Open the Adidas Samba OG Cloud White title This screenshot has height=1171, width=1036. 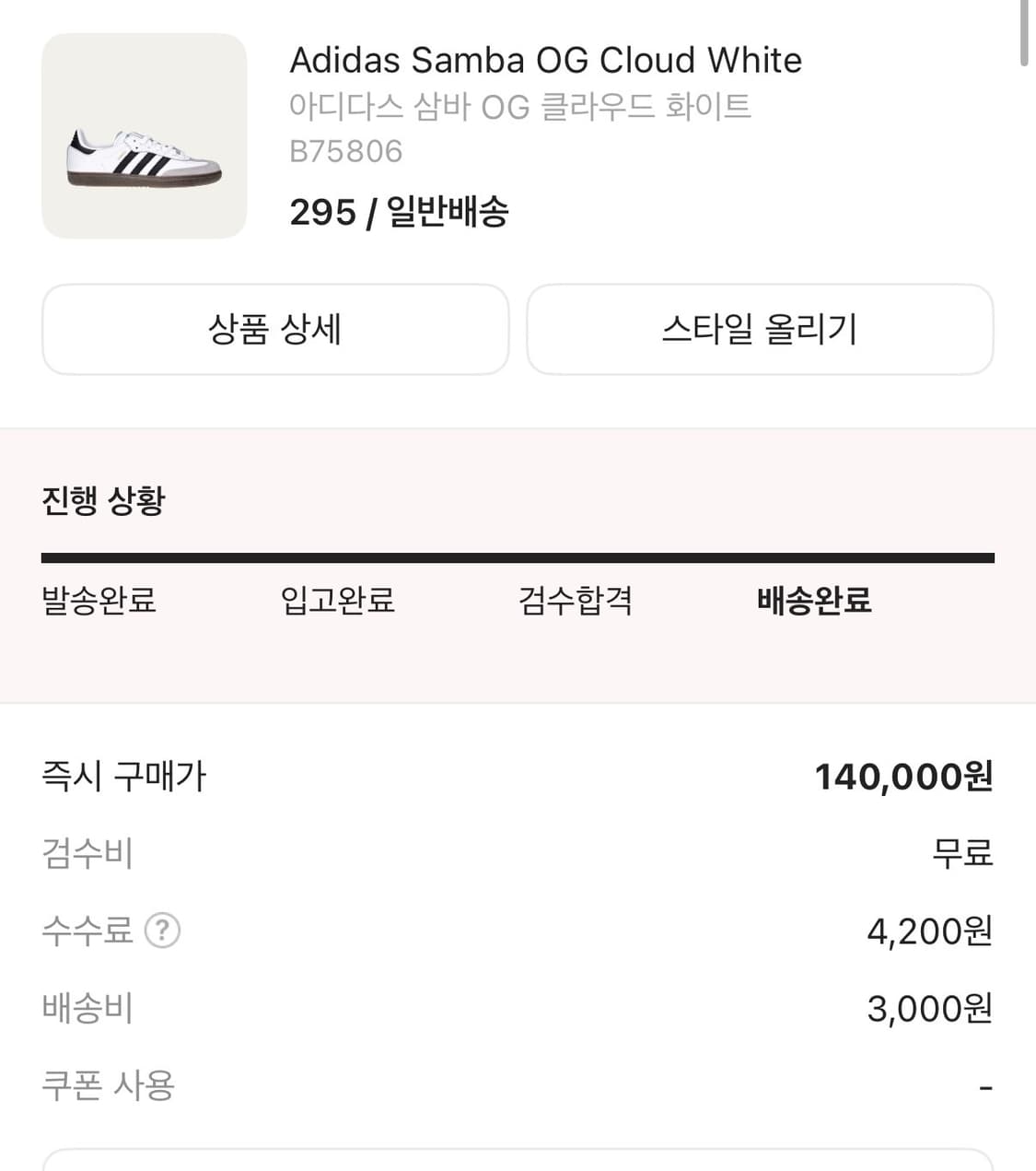[546, 59]
